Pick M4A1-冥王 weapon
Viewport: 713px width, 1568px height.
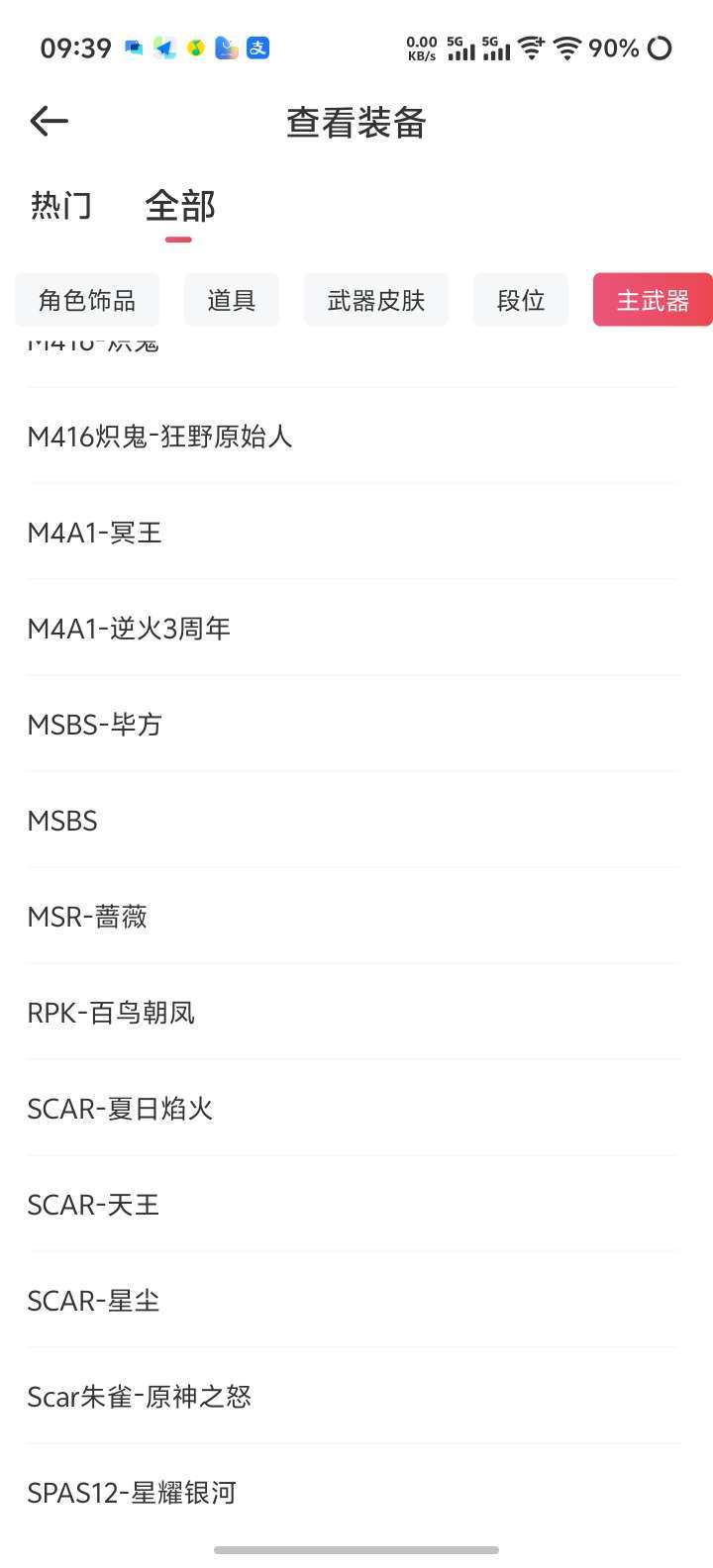95,533
